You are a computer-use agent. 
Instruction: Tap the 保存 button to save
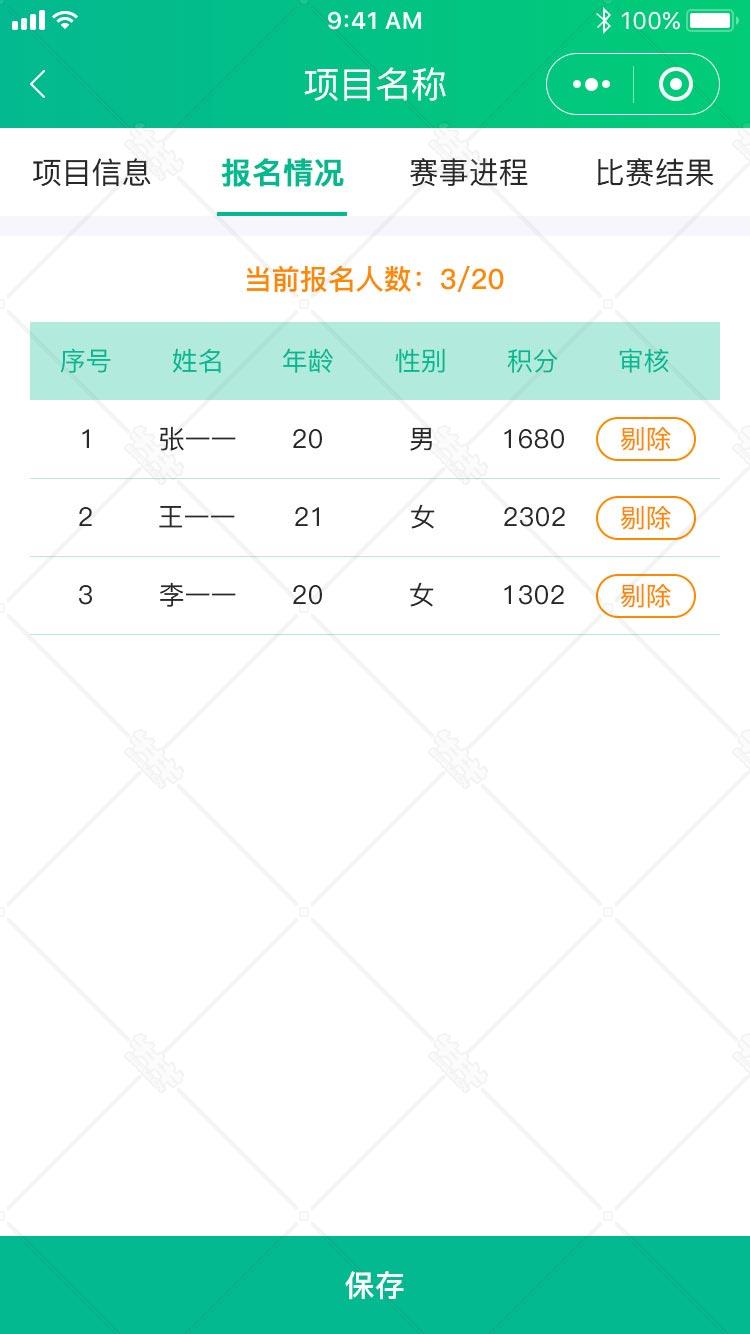(x=375, y=1285)
